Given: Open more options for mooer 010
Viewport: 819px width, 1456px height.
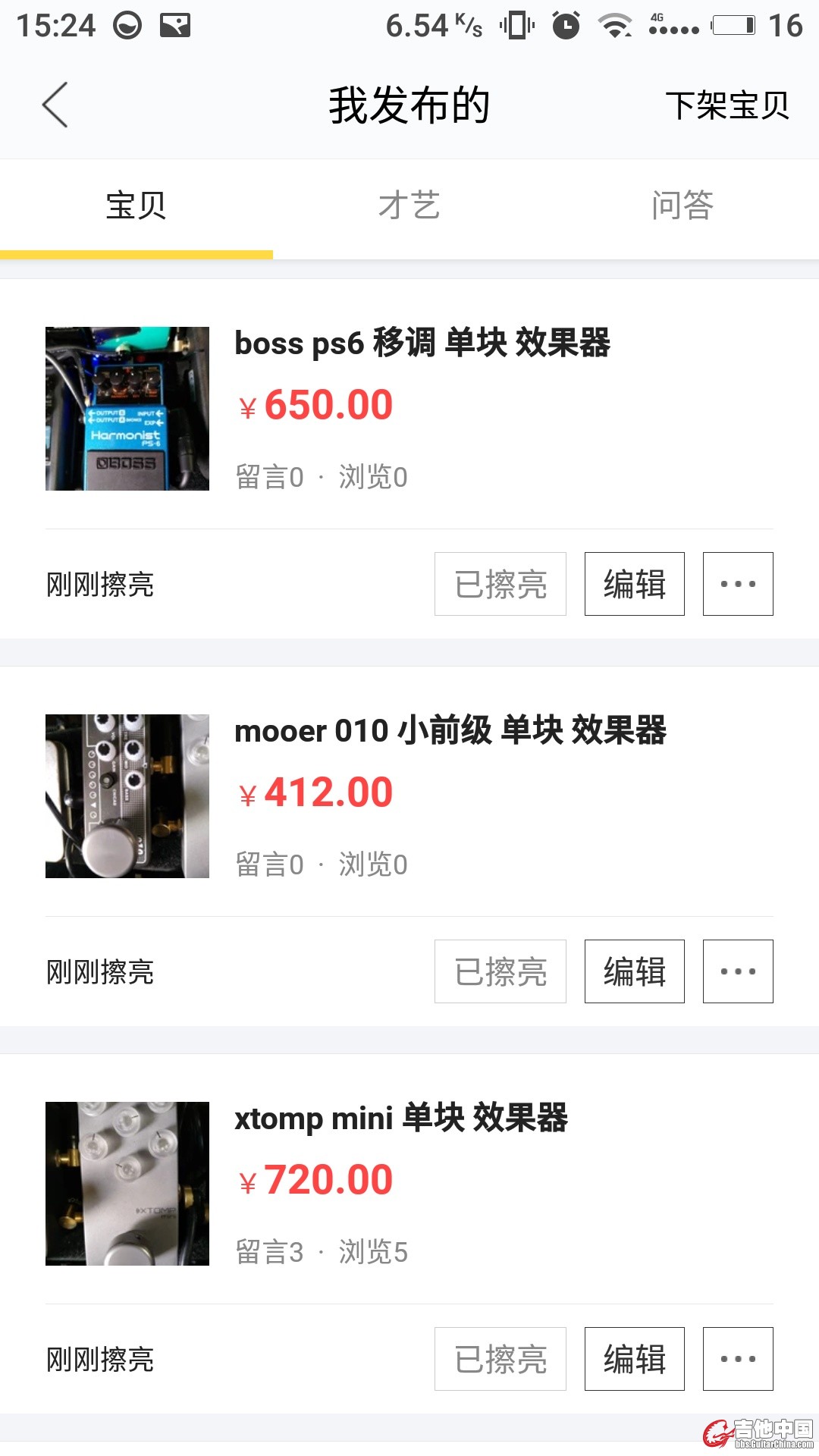Looking at the screenshot, I should coord(737,971).
